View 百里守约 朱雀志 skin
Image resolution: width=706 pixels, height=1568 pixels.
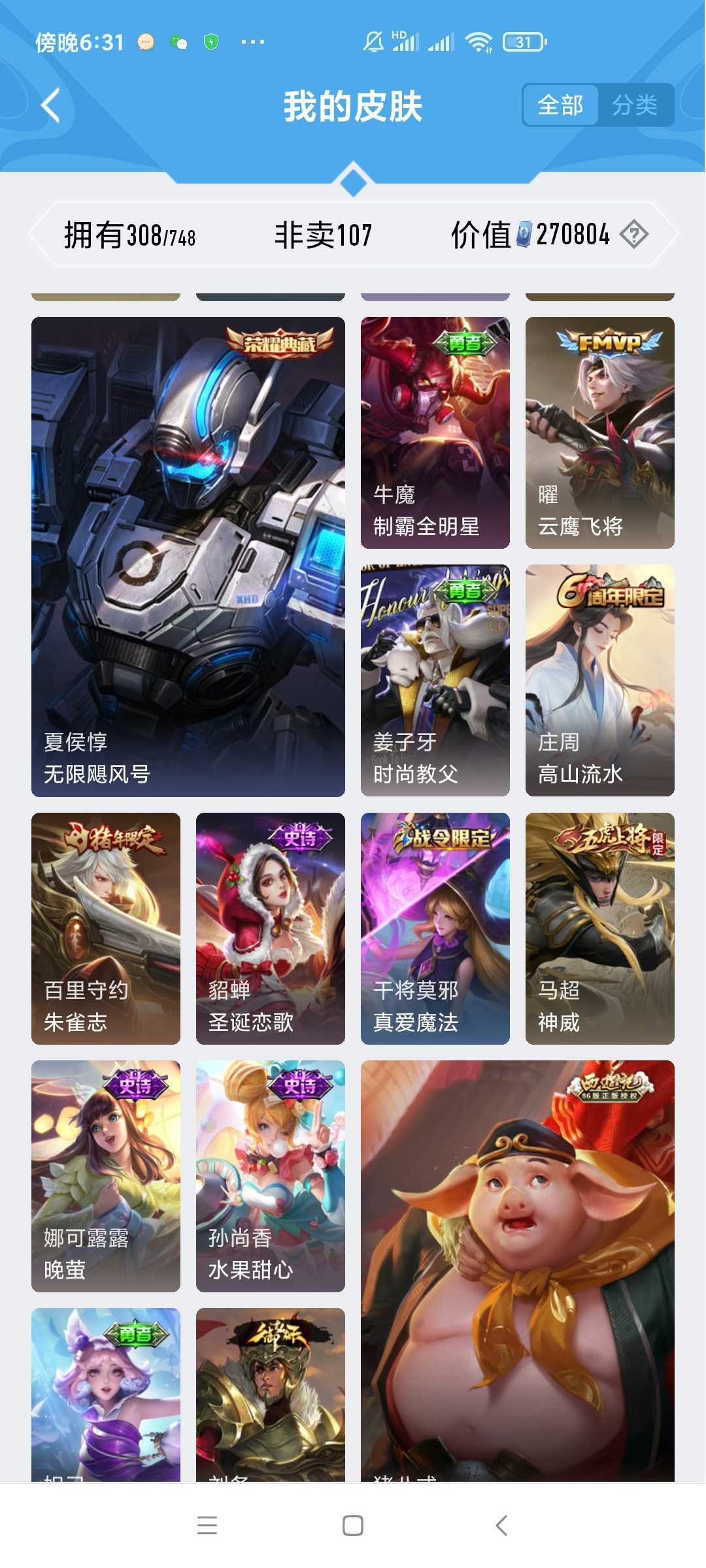coord(106,928)
